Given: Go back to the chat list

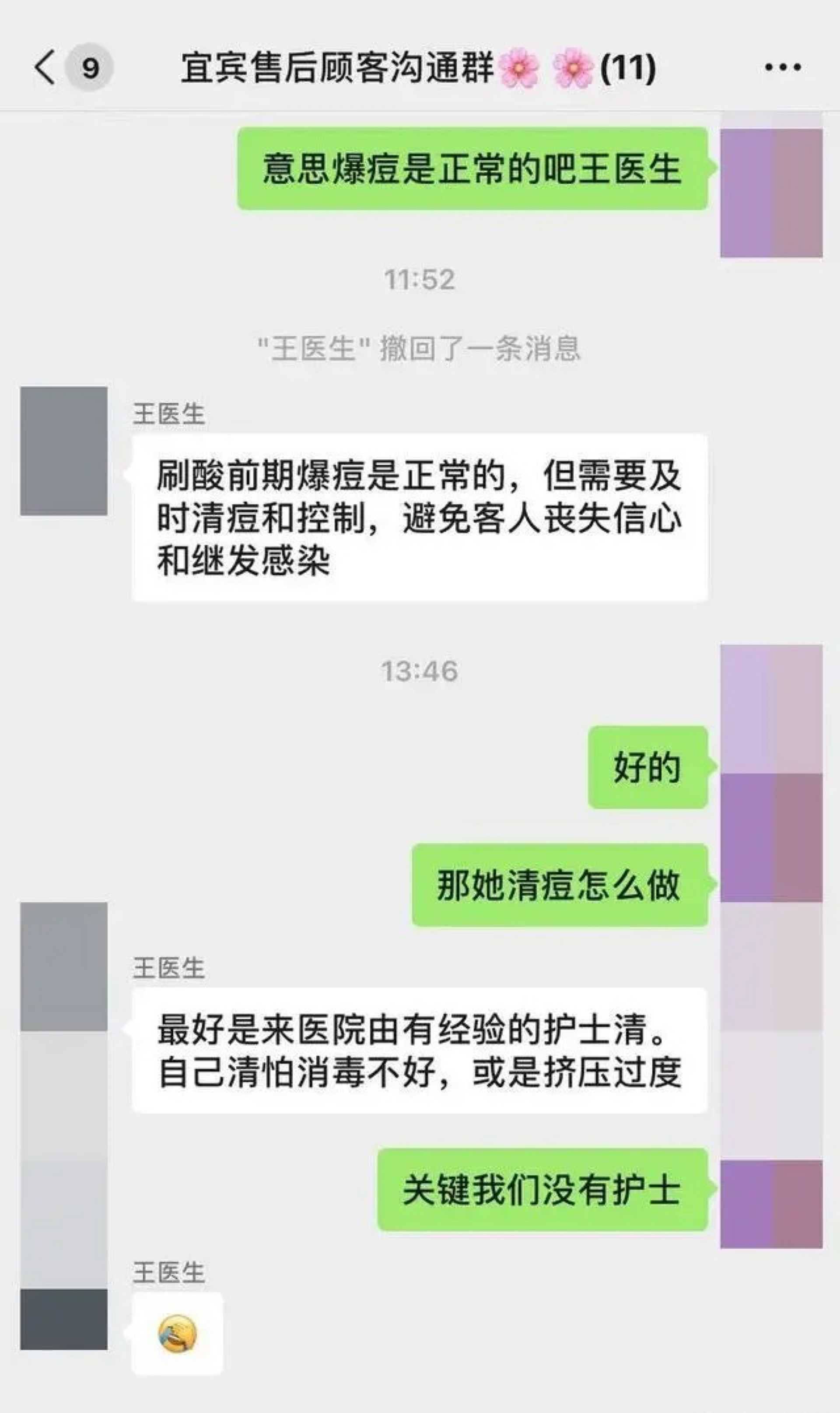Looking at the screenshot, I should click(46, 67).
